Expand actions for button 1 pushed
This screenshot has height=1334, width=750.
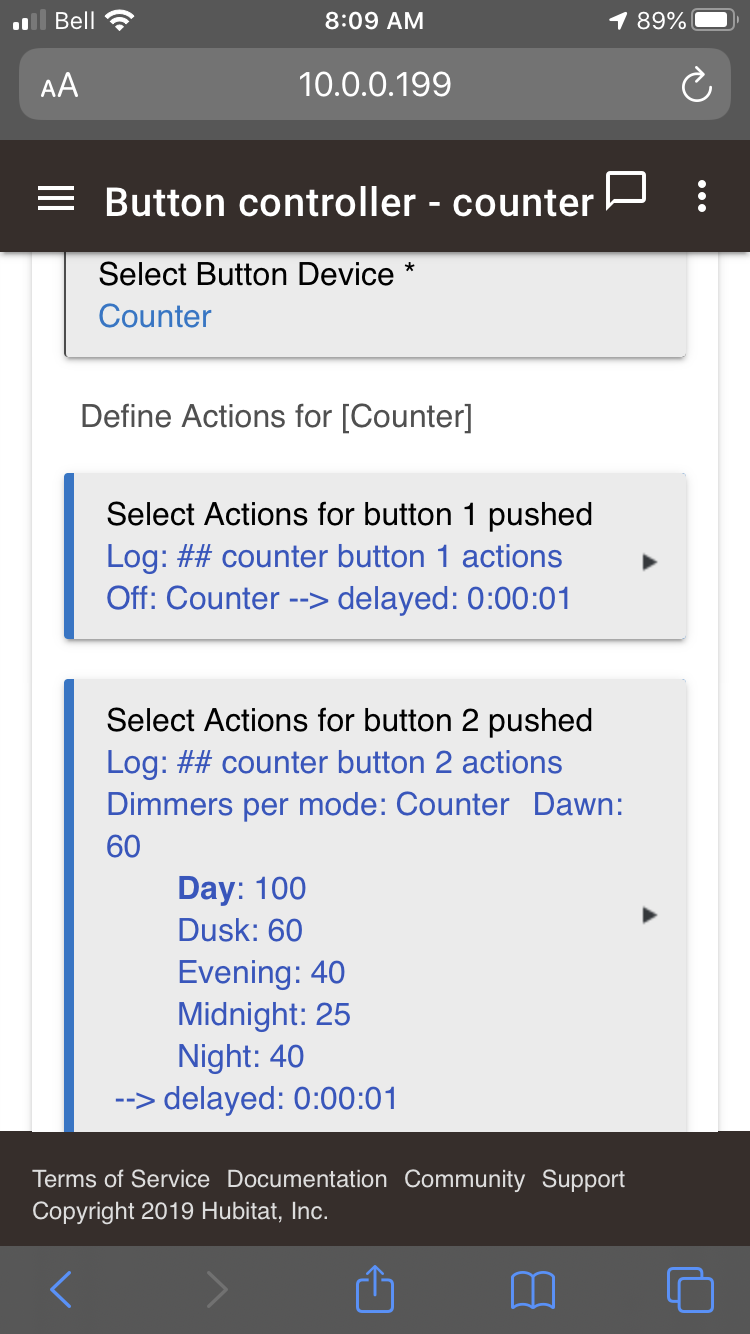(375, 556)
